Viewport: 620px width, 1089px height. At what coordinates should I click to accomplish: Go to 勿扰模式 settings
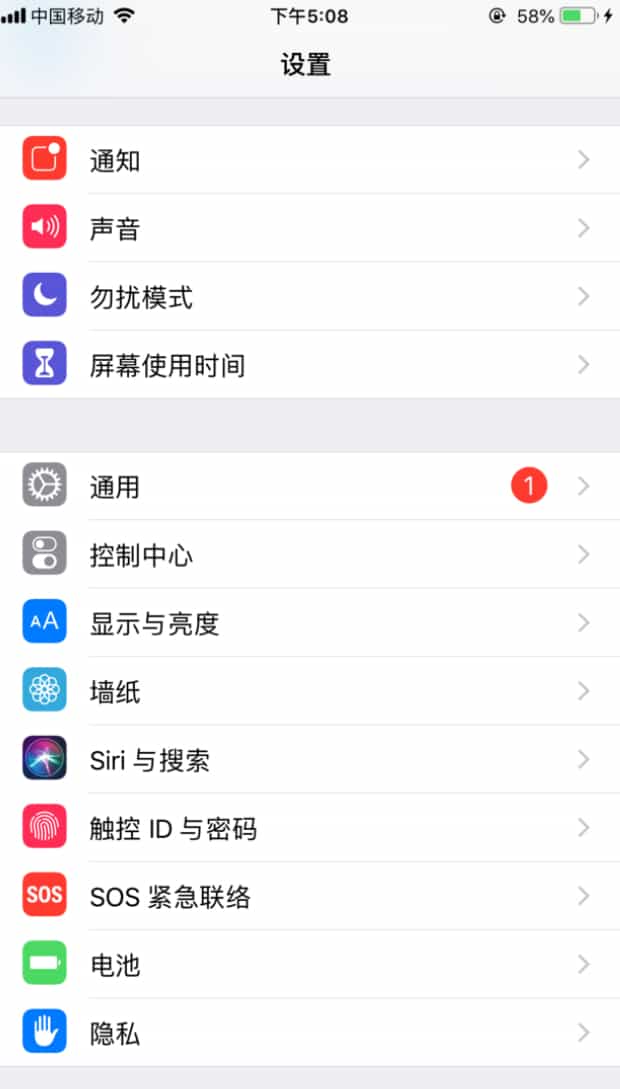(310, 297)
